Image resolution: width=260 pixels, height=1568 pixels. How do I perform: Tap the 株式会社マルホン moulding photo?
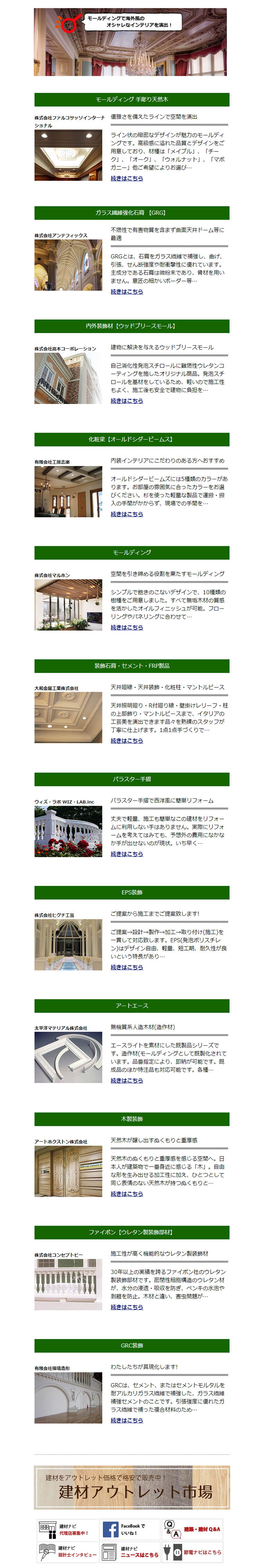pyautogui.click(x=68, y=604)
